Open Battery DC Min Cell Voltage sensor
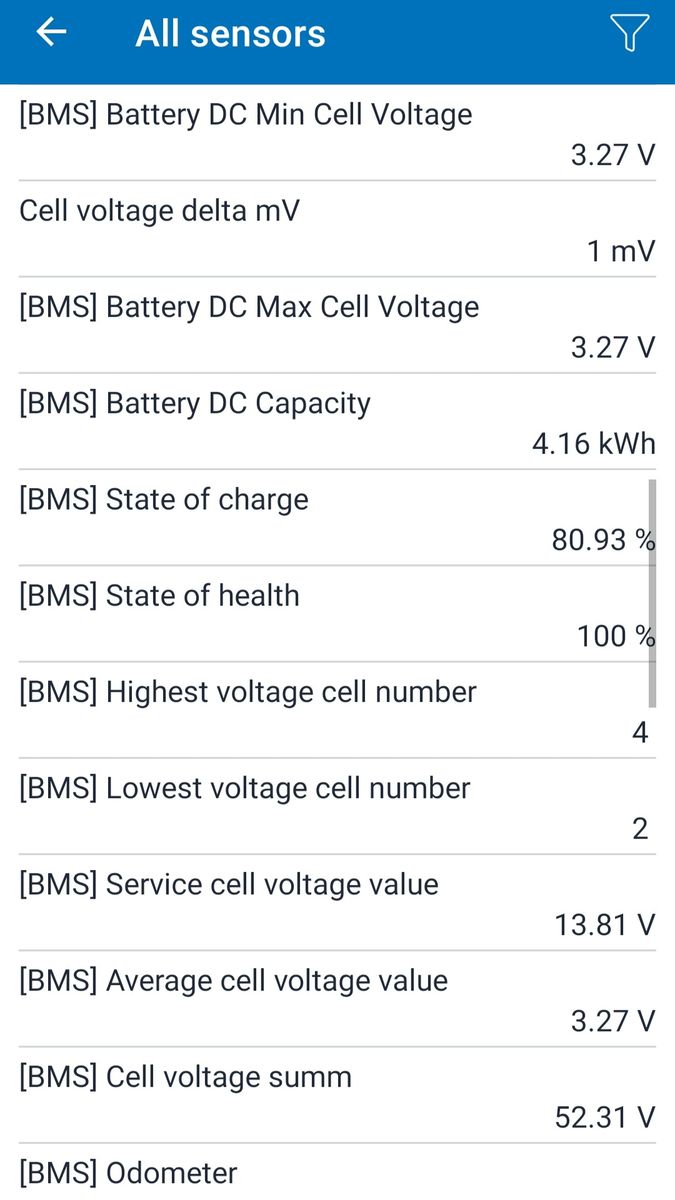 point(337,134)
